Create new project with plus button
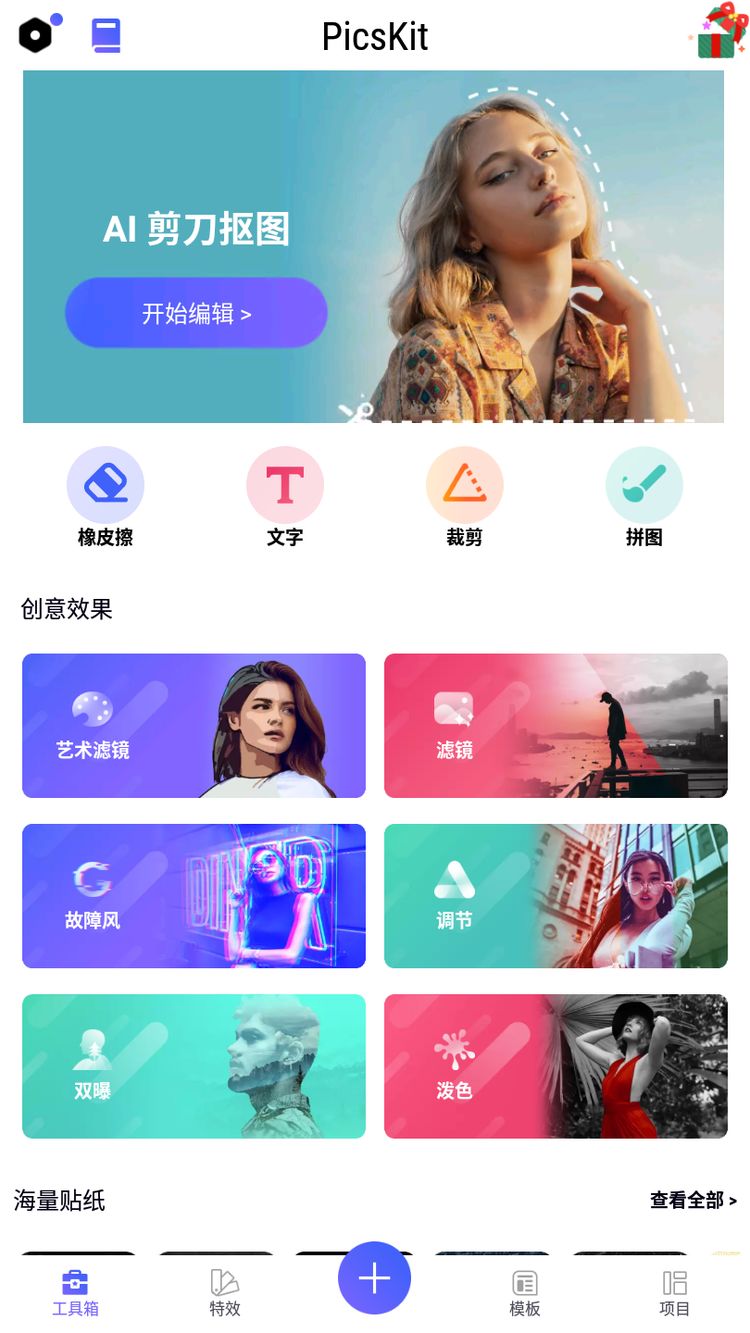This screenshot has width=750, height=1333. pos(375,1278)
